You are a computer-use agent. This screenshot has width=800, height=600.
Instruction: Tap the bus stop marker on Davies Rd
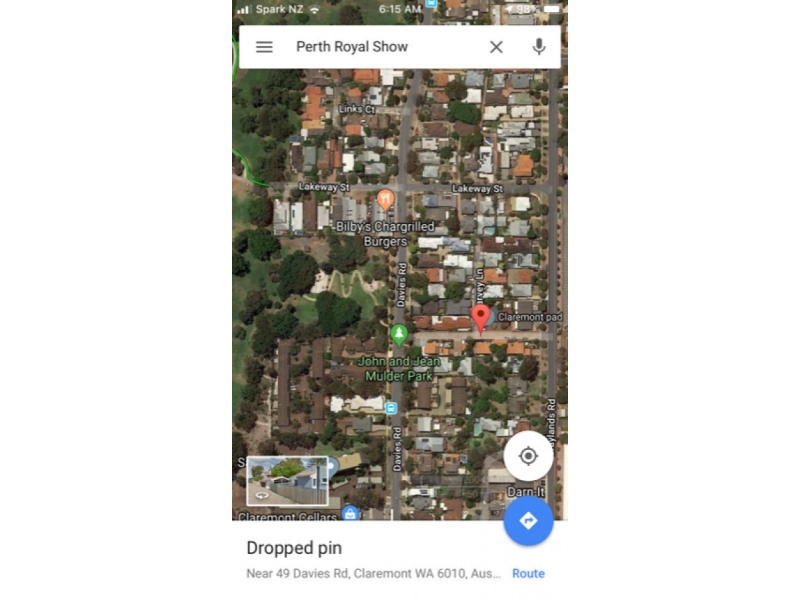pos(391,408)
